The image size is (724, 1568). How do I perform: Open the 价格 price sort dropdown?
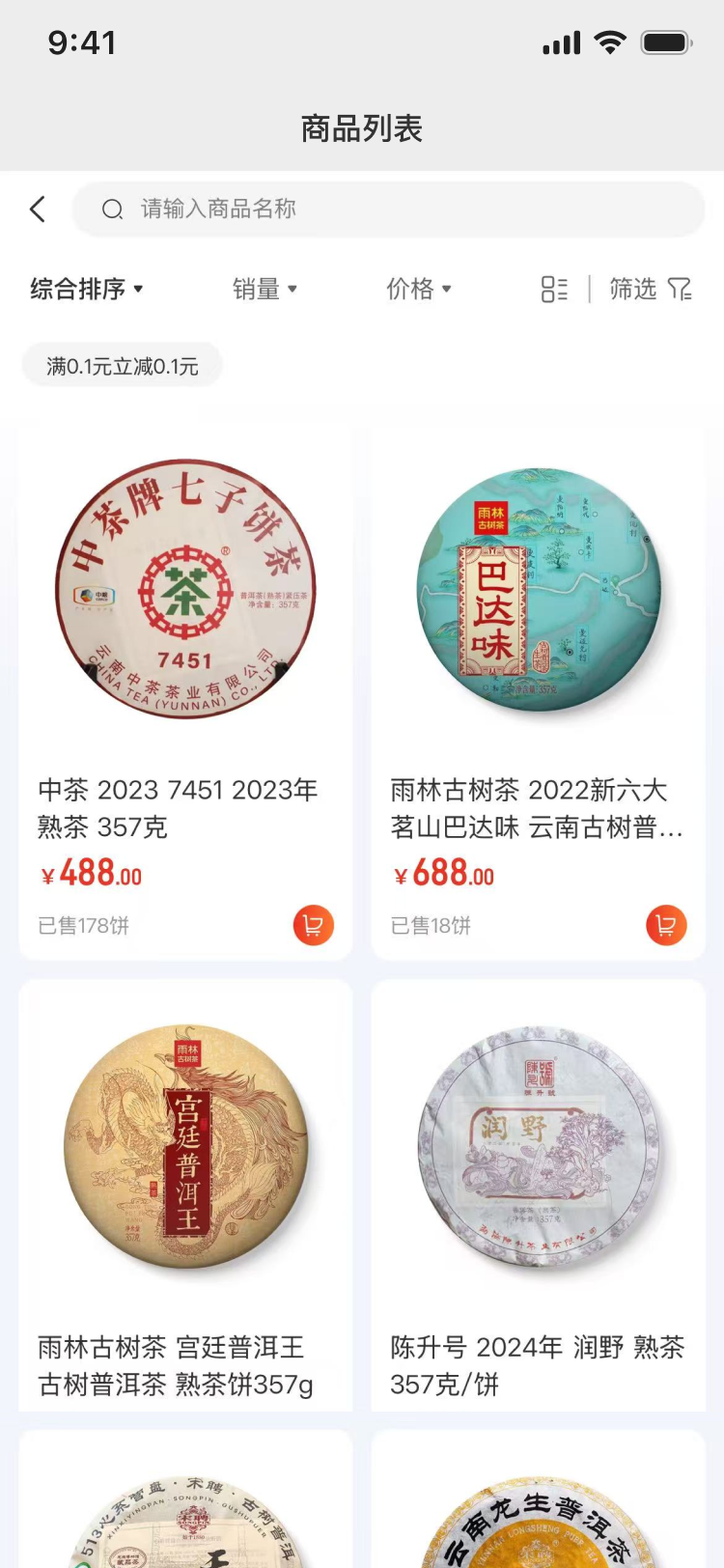click(x=419, y=289)
